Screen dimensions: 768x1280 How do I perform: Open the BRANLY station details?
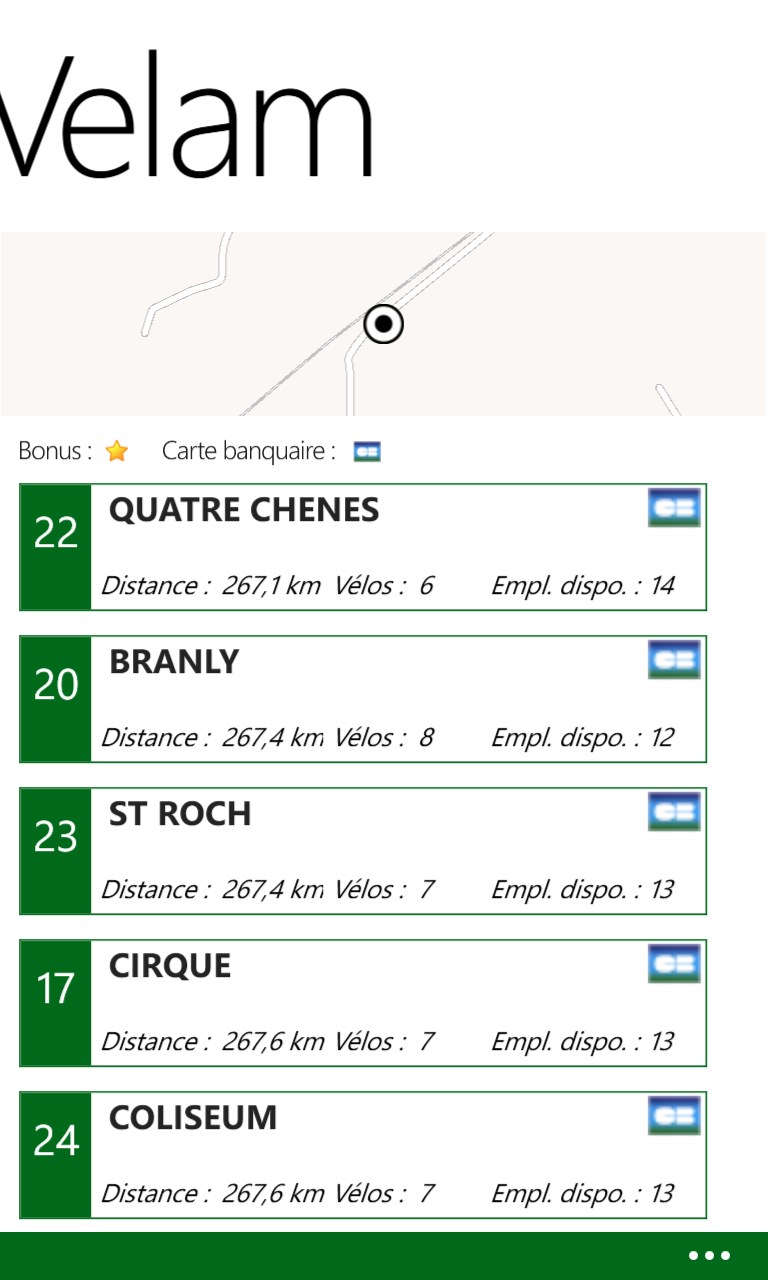click(x=363, y=699)
